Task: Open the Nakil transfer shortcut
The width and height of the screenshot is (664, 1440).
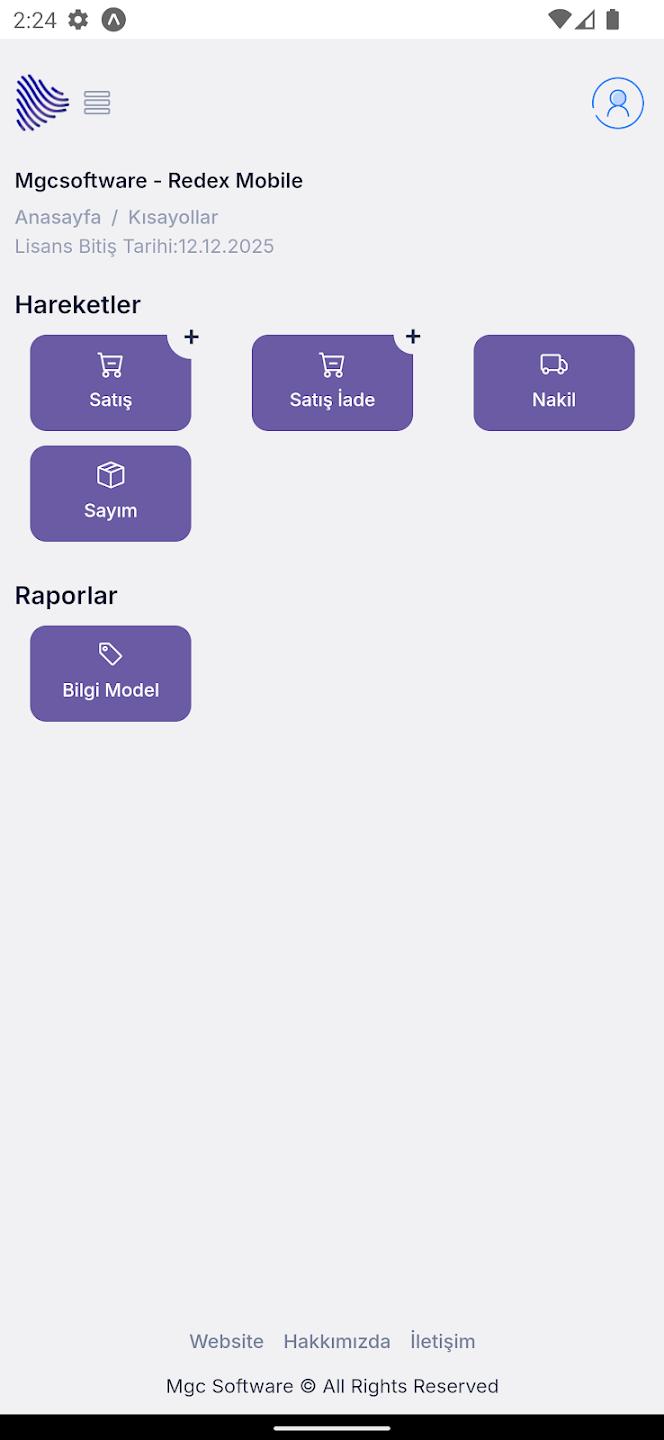Action: 554,383
